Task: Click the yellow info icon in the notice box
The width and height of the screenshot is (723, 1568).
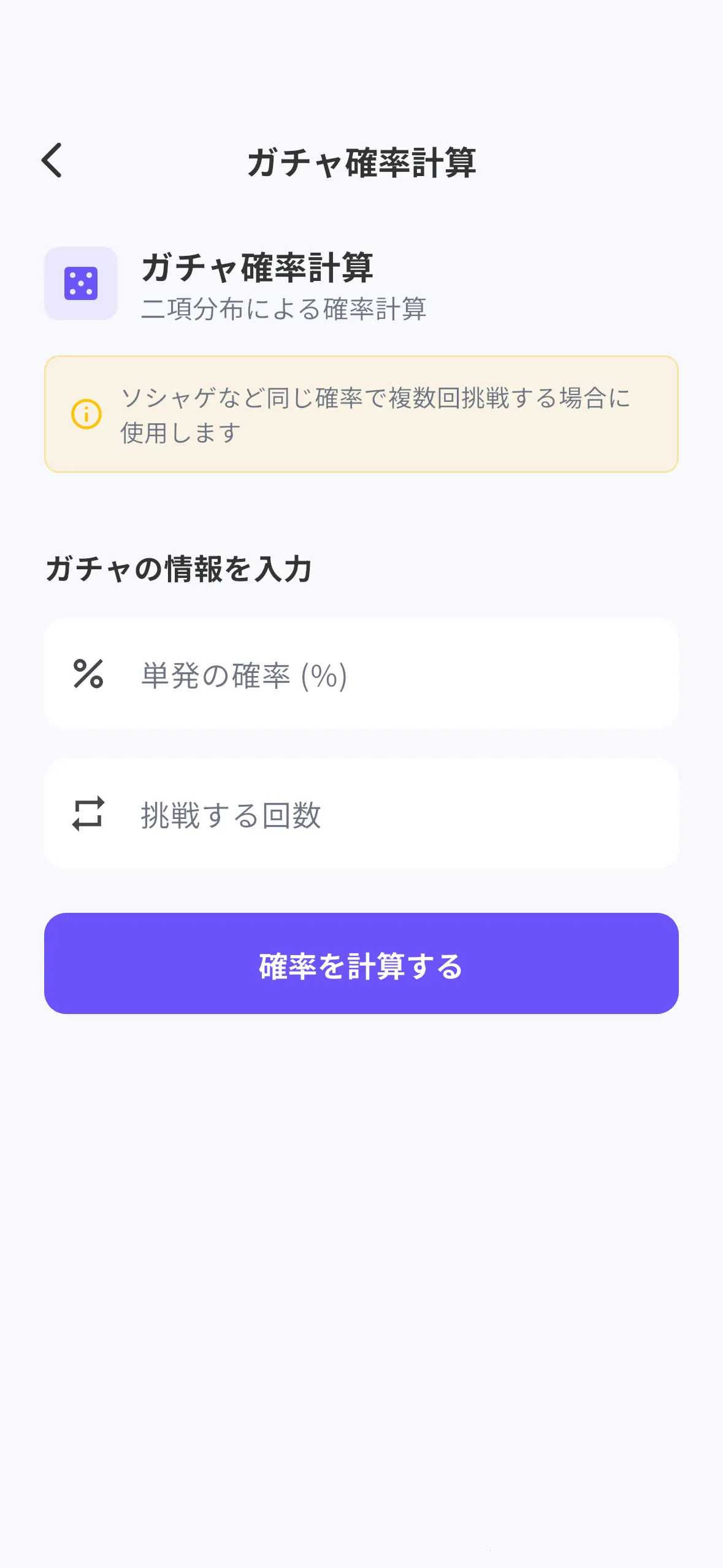Action: pyautogui.click(x=86, y=415)
